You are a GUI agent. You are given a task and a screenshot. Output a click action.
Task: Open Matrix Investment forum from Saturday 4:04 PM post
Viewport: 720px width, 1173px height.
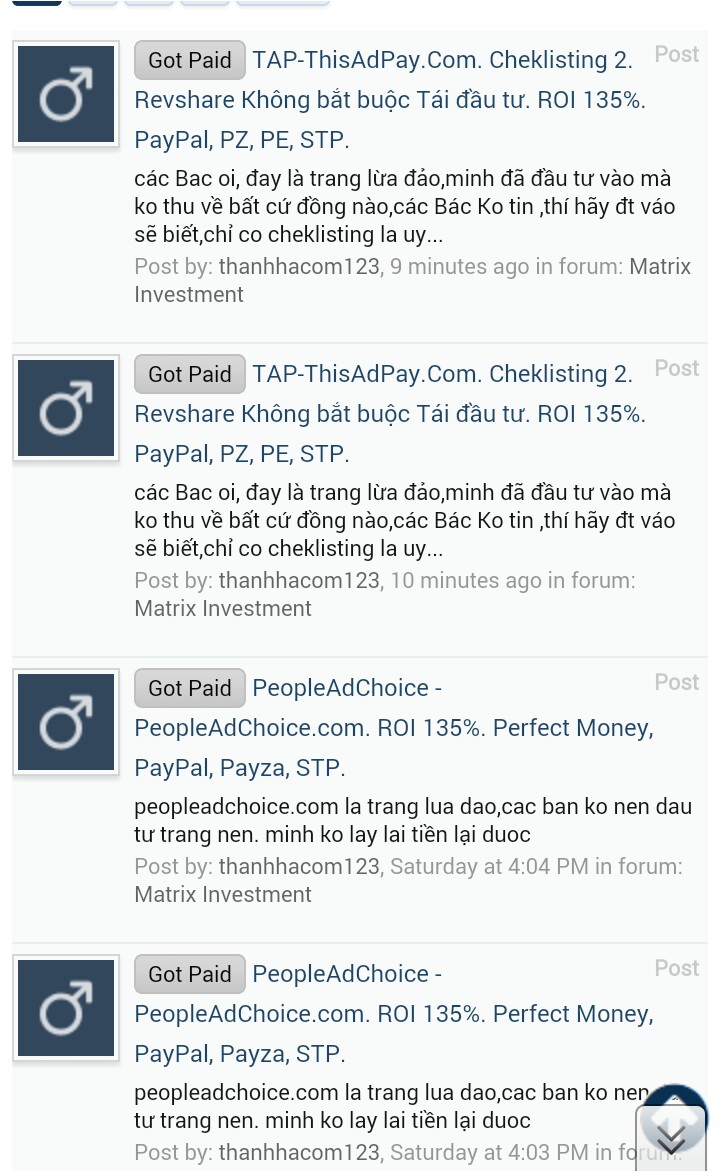pyautogui.click(x=223, y=895)
